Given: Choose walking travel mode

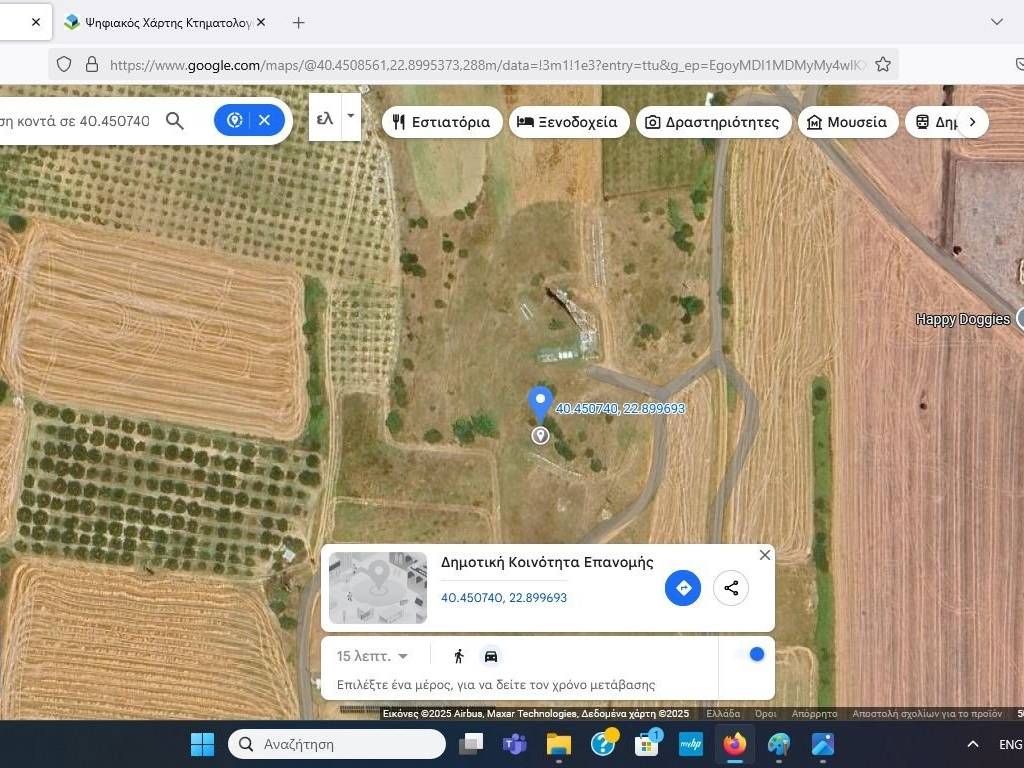Looking at the screenshot, I should [x=459, y=656].
